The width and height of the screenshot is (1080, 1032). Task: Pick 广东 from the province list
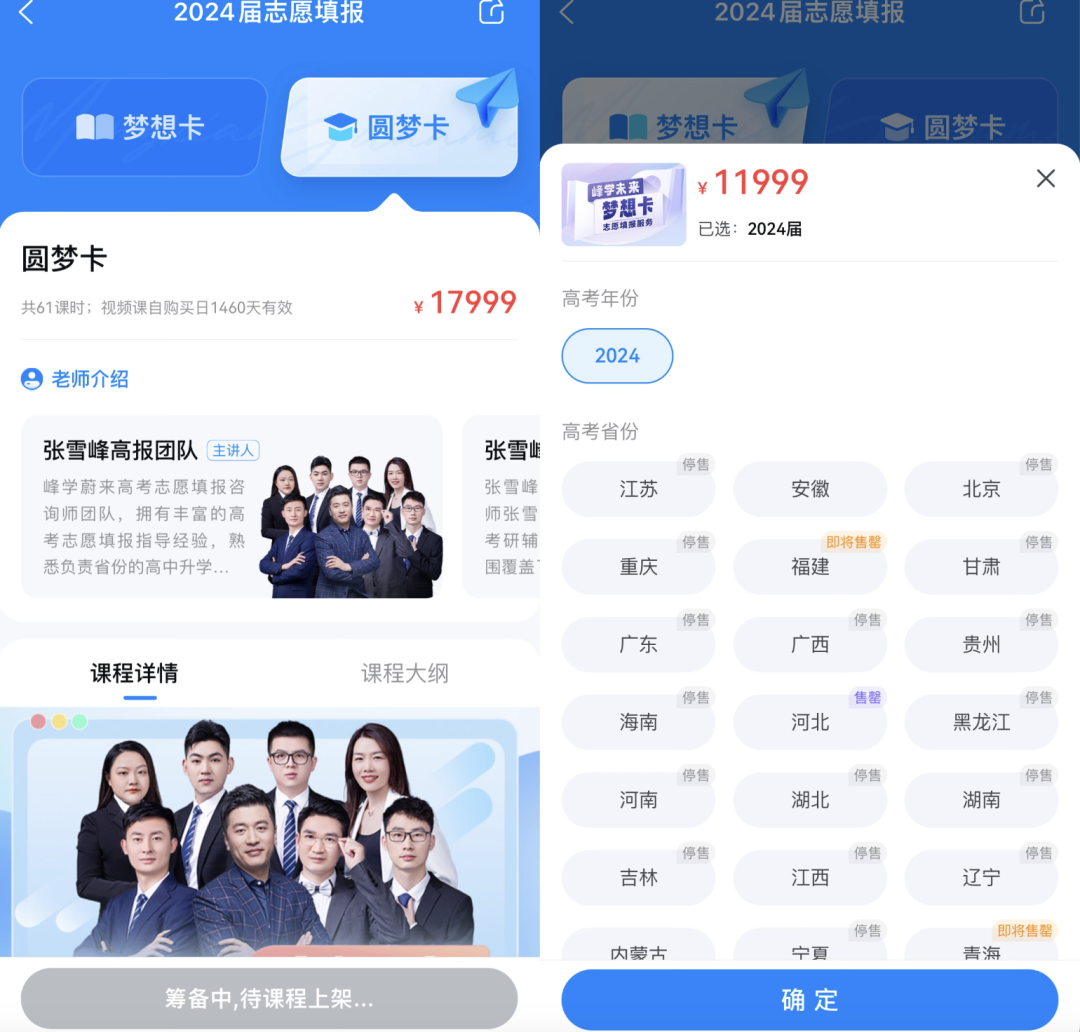coord(638,644)
